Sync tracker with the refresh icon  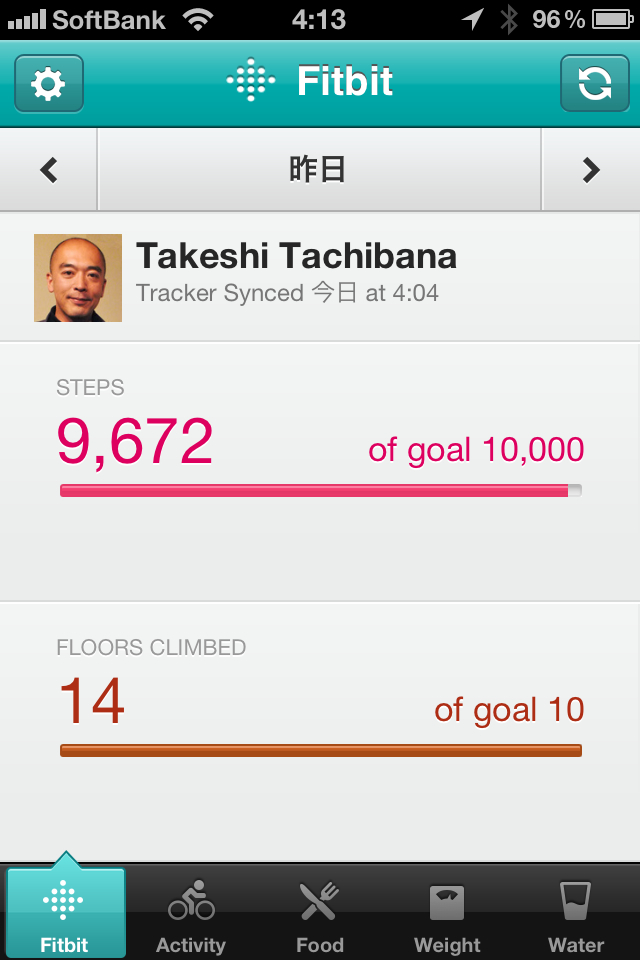594,83
